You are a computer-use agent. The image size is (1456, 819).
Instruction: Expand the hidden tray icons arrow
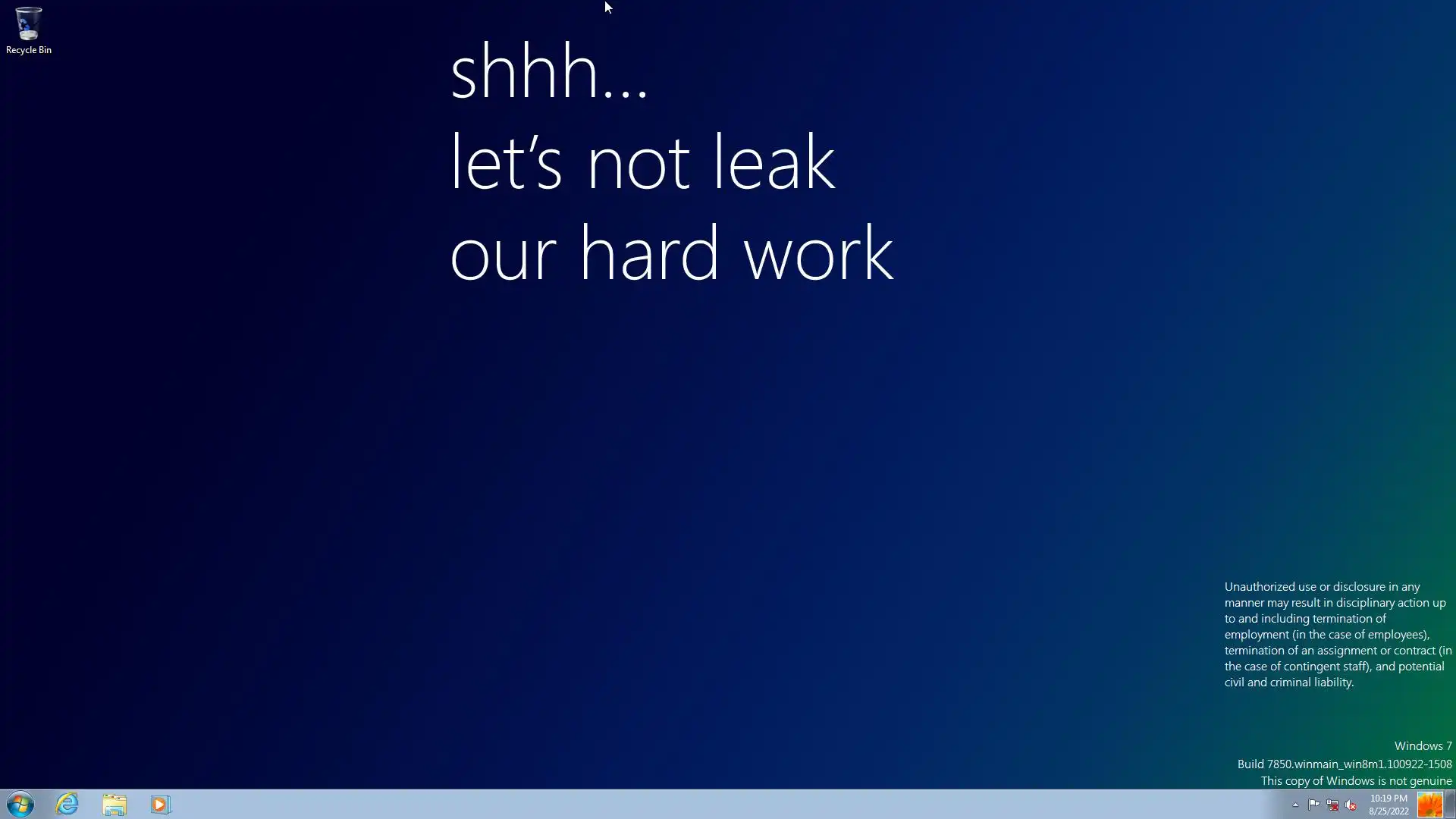pos(1295,805)
